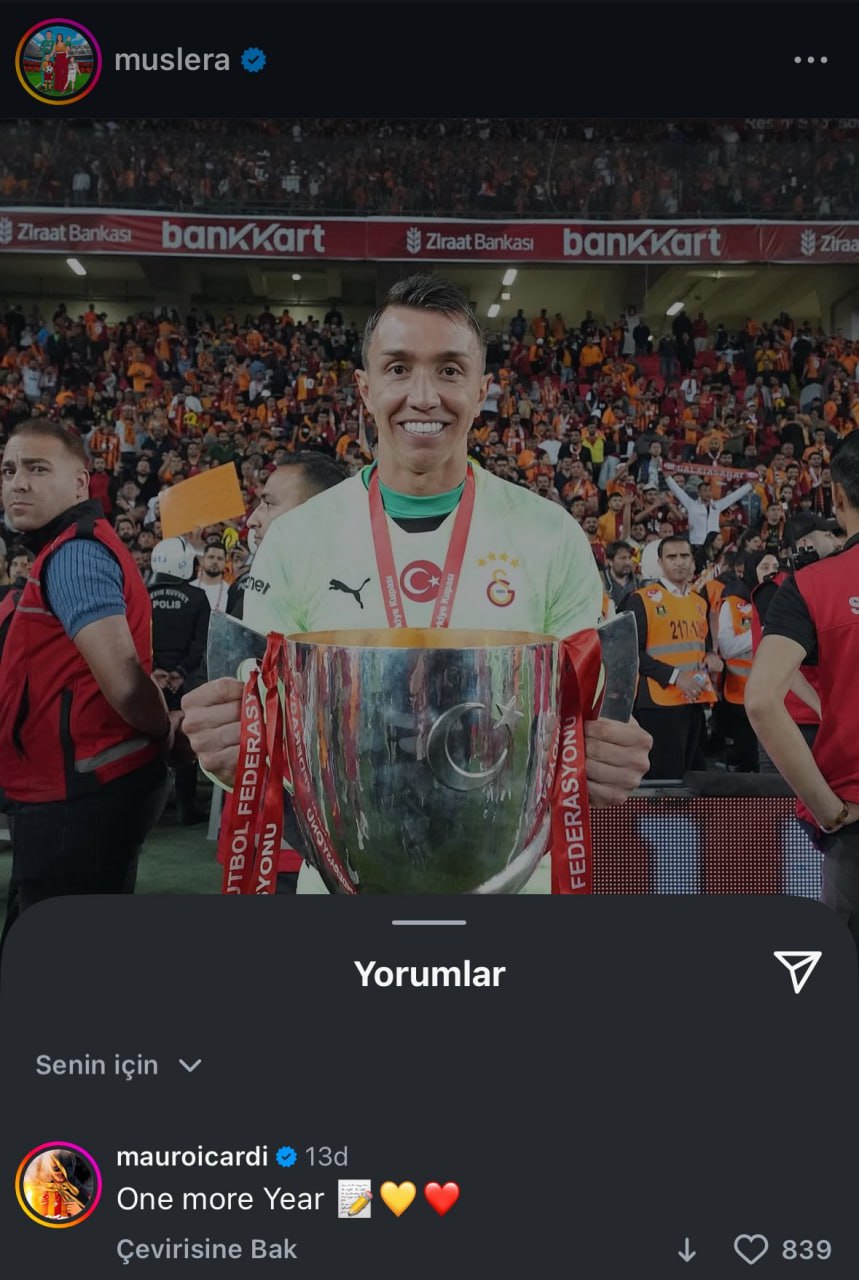Open the three-dot overflow menu
The height and width of the screenshot is (1280, 859).
pyautogui.click(x=810, y=60)
